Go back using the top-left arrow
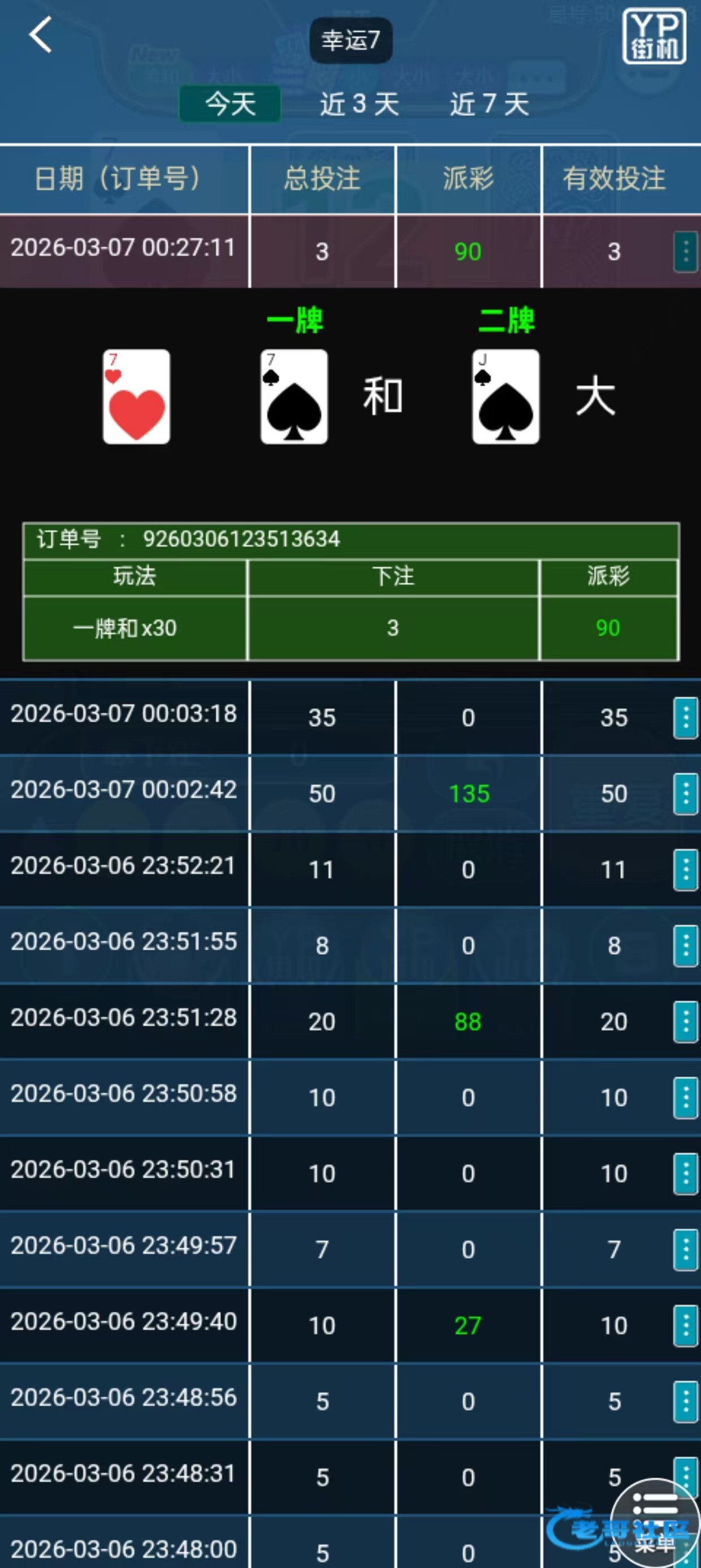701x1568 pixels. [40, 35]
